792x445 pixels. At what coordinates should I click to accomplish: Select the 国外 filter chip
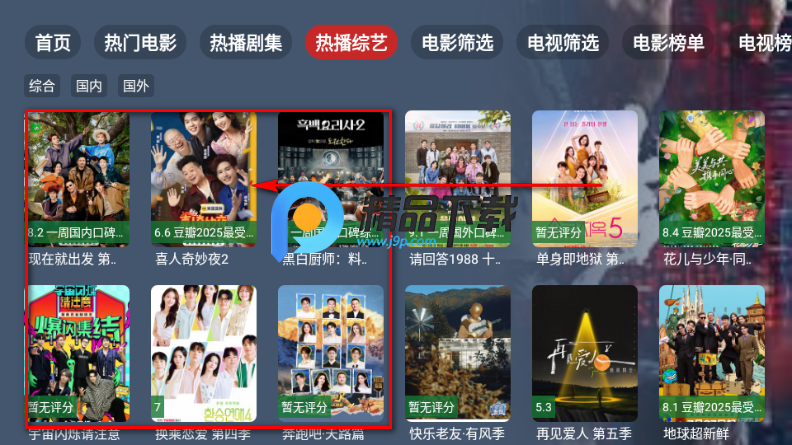coord(136,86)
